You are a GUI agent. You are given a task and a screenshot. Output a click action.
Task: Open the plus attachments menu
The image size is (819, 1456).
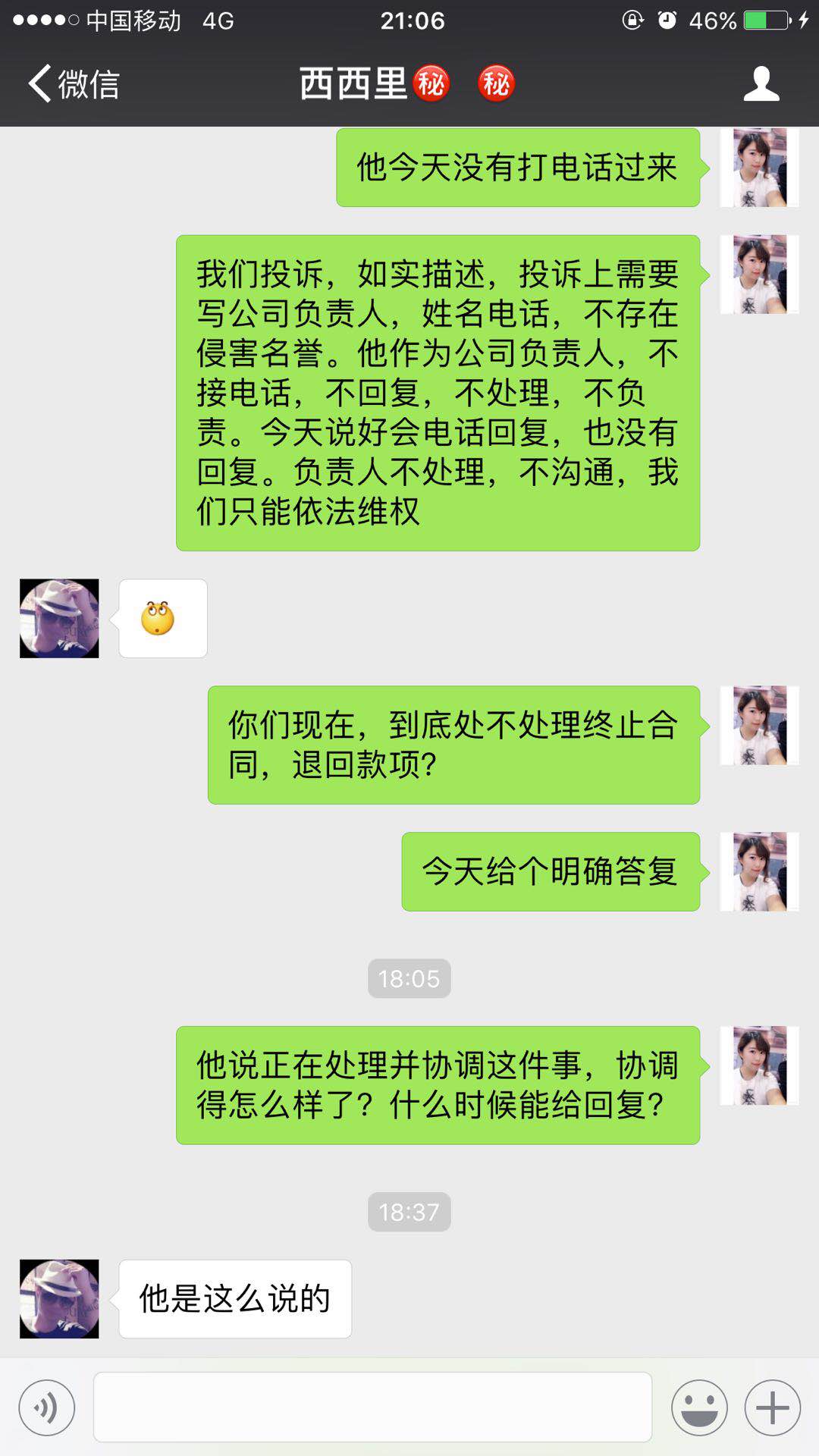[772, 1407]
